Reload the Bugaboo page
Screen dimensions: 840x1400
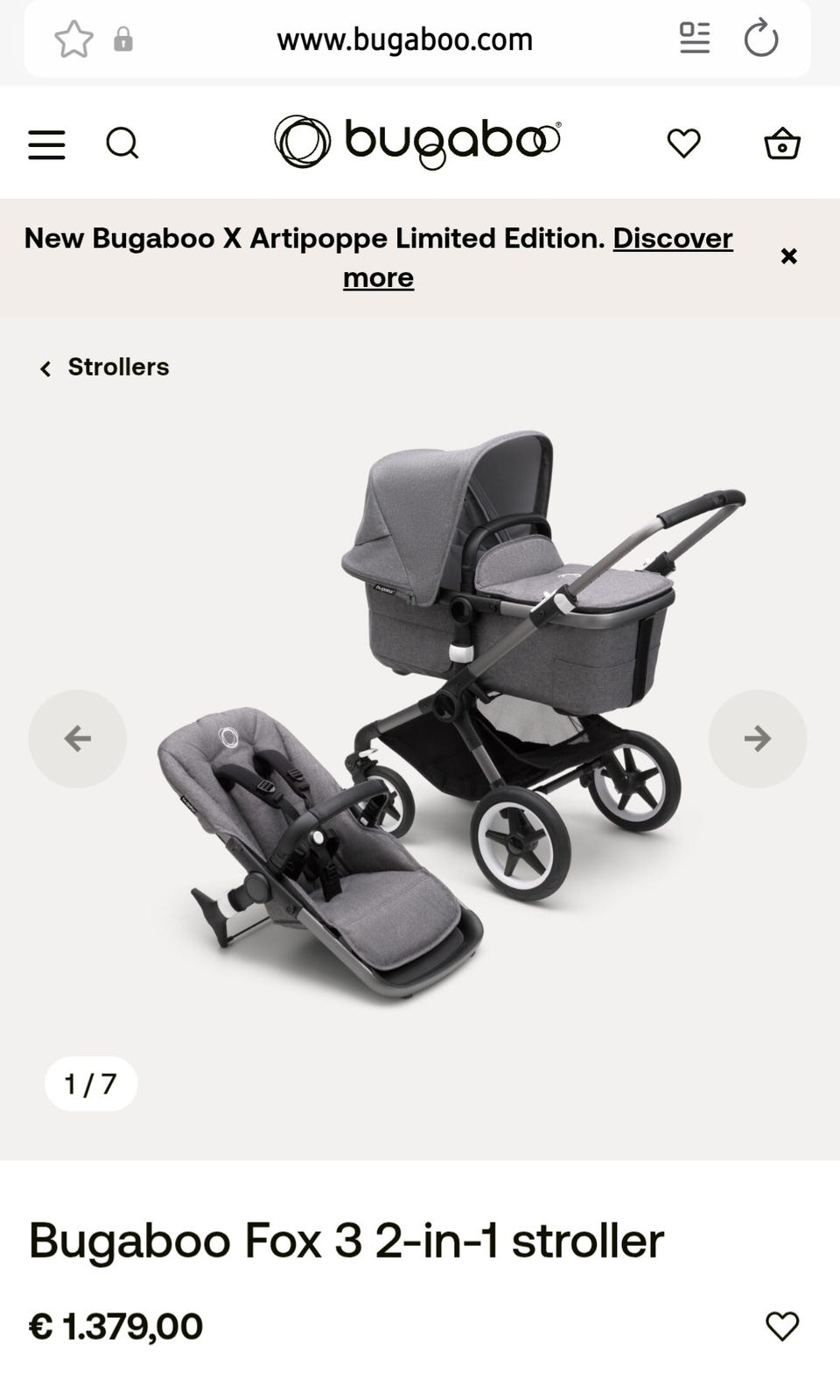(x=760, y=38)
